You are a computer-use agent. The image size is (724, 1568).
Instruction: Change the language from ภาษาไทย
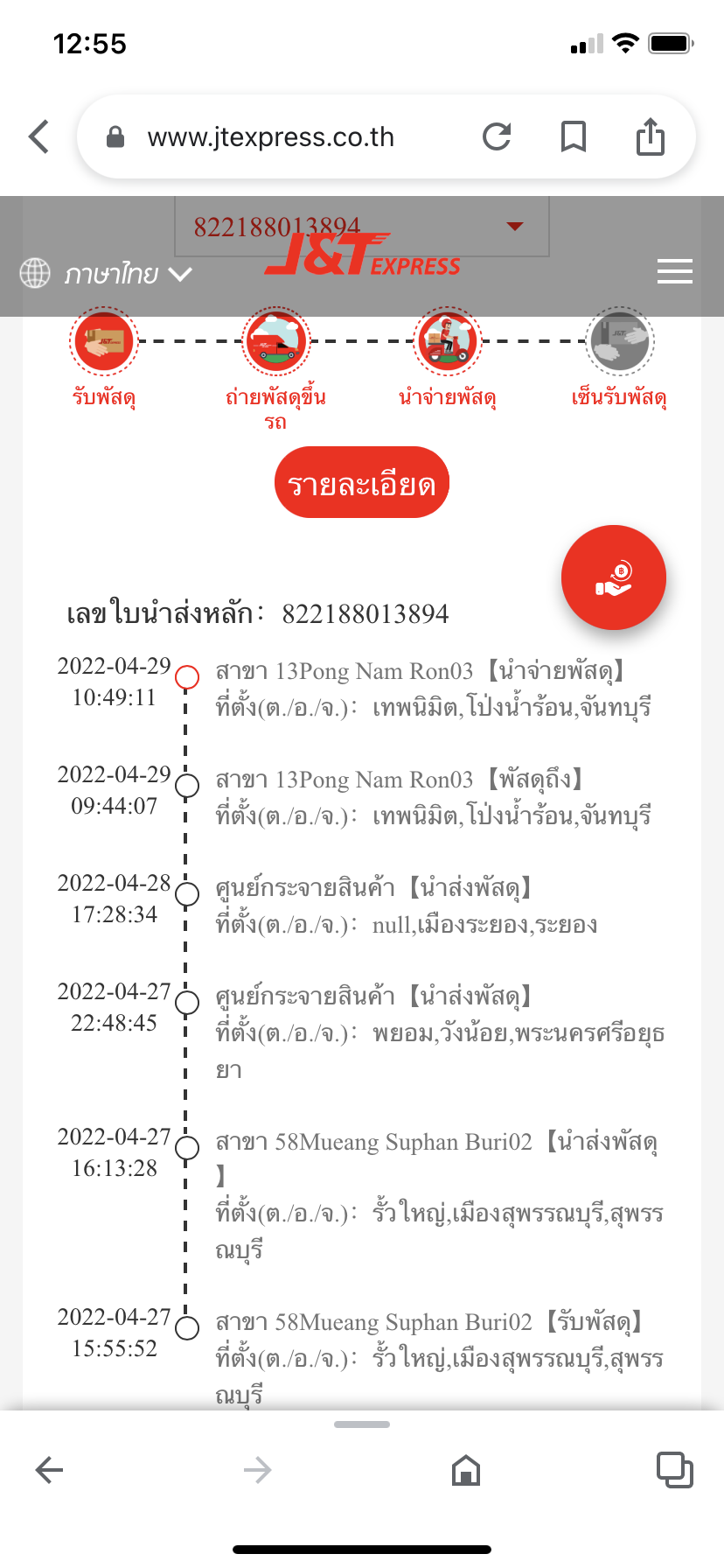pyautogui.click(x=107, y=274)
